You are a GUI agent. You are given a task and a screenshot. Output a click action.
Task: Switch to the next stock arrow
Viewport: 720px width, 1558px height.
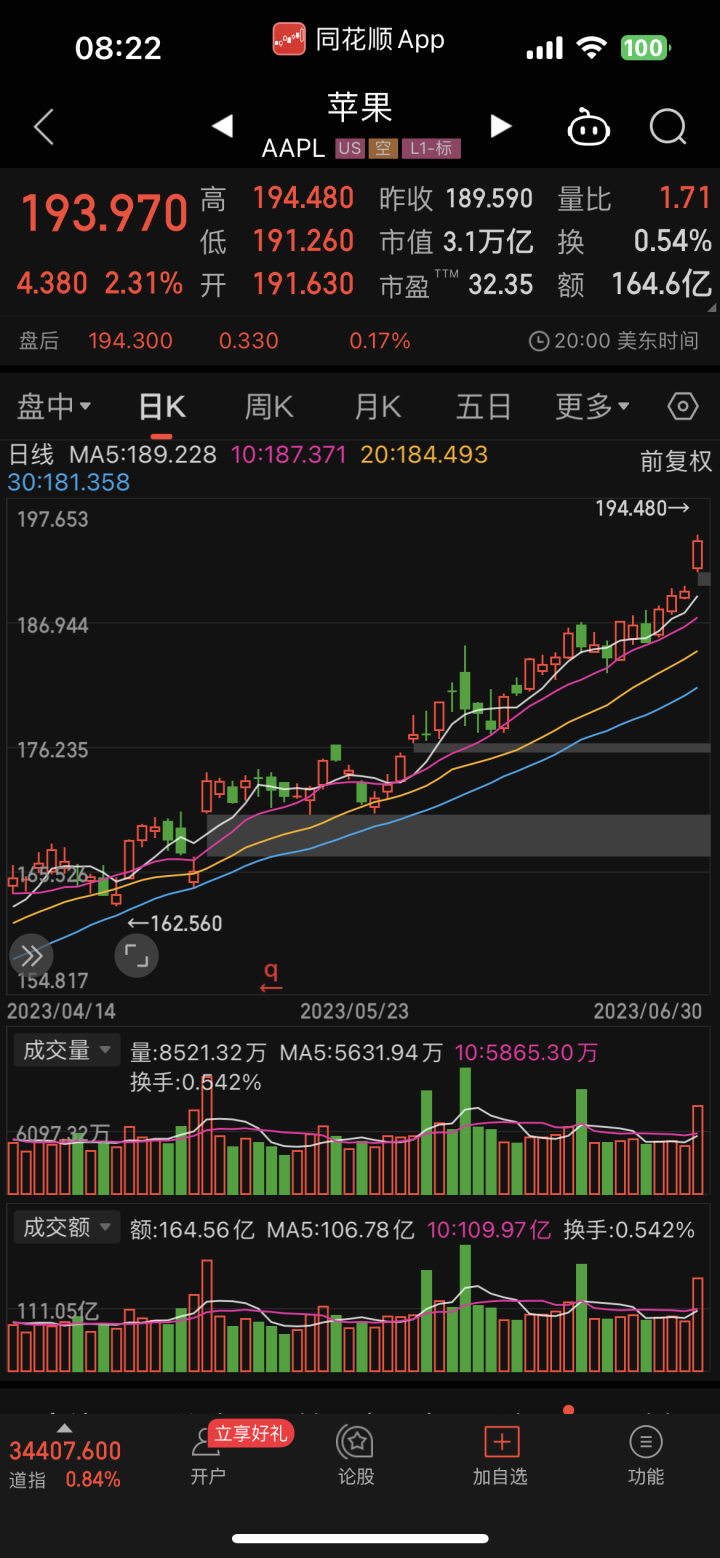pos(501,126)
